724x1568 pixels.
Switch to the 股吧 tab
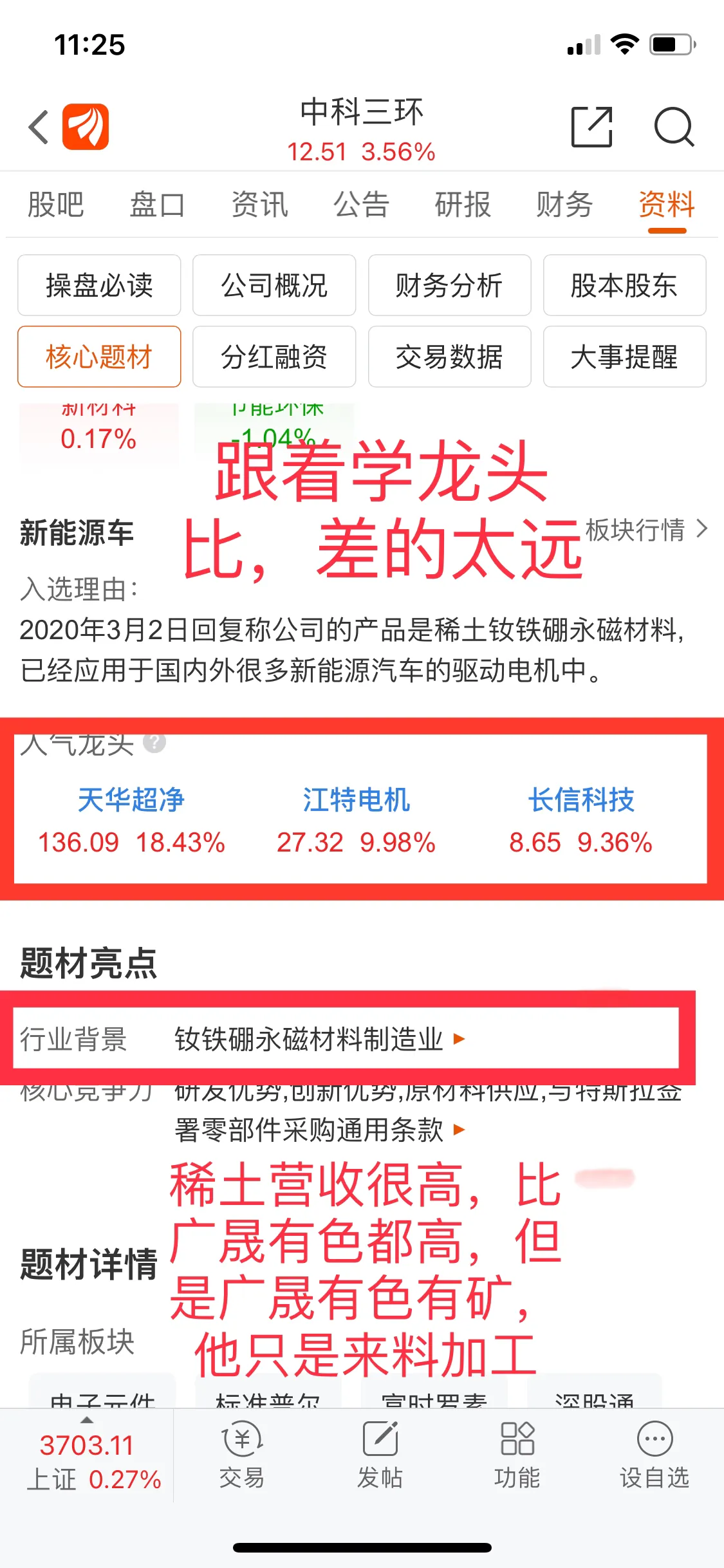(55, 205)
